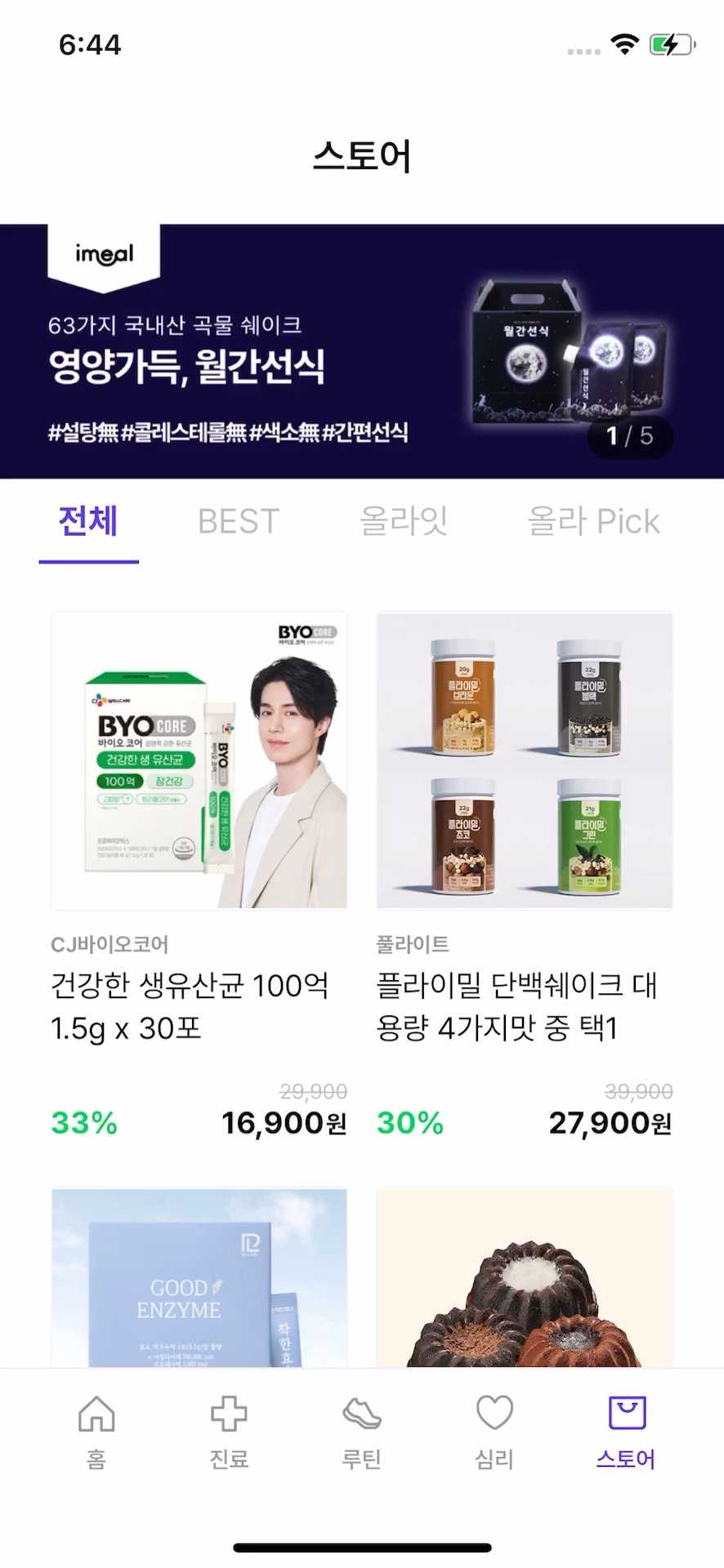
Task: Click the CJ바이오코어 brand name
Action: 109,945
